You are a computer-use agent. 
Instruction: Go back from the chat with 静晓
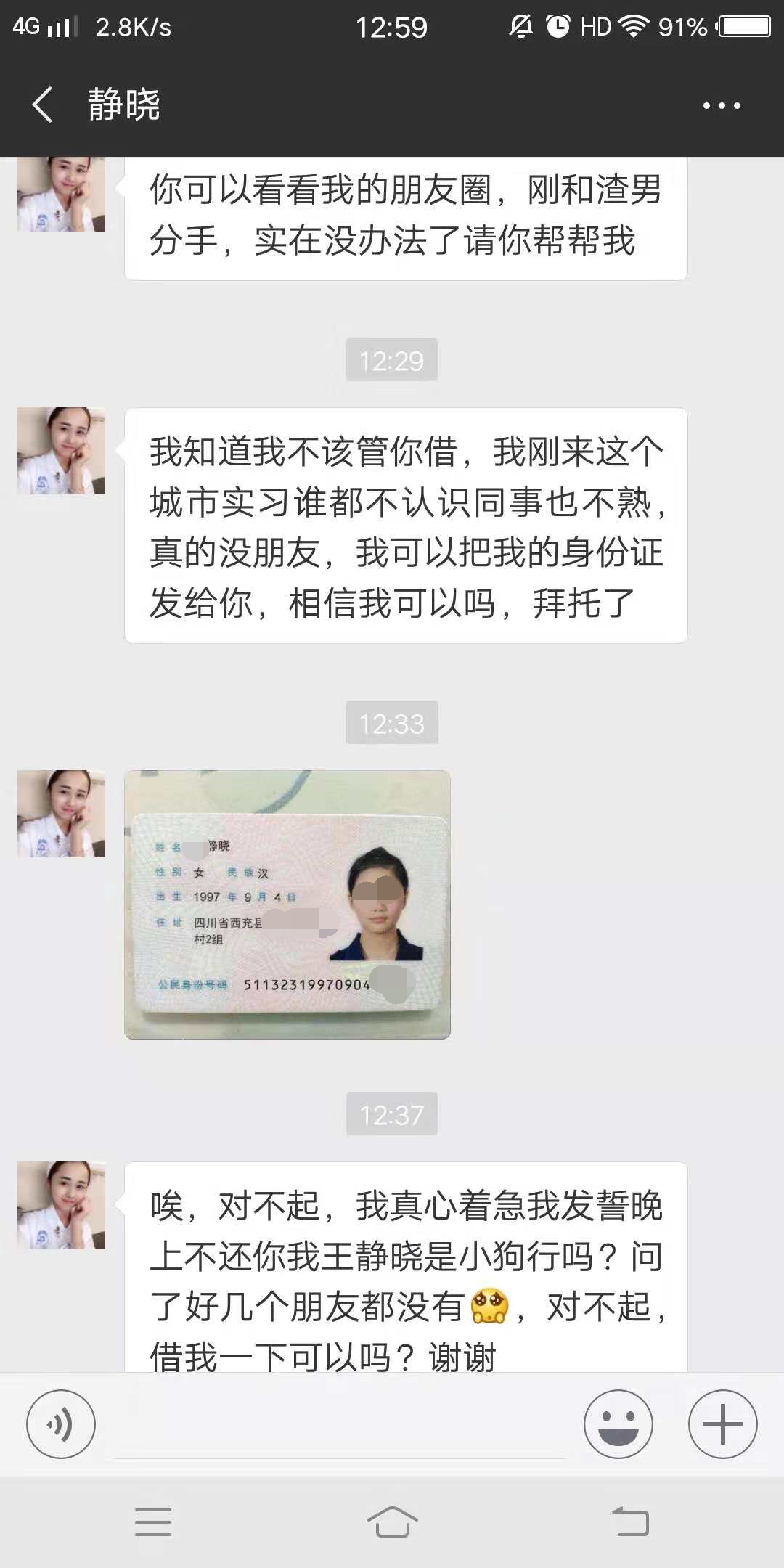tap(44, 105)
